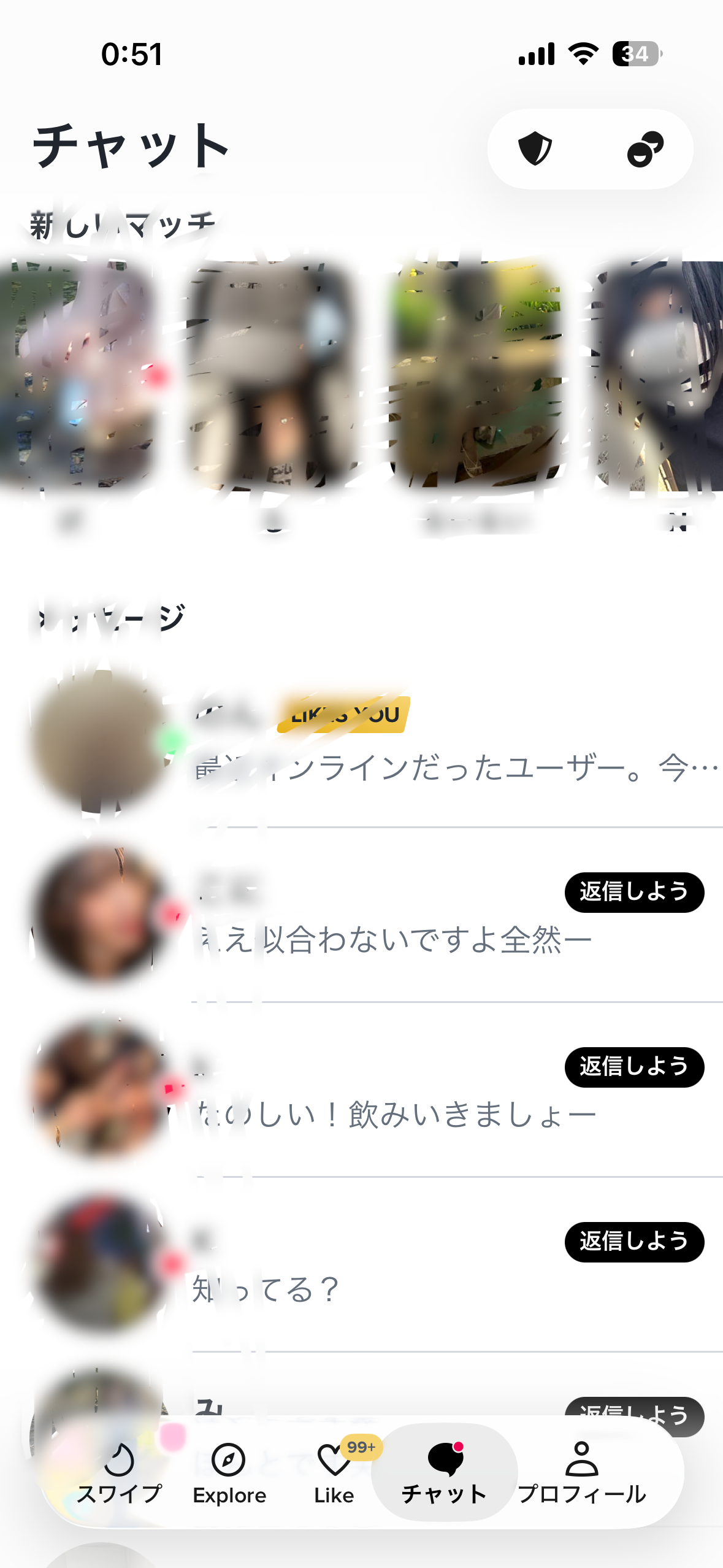
Task: Tap 返信しよう on the 飲みいきましょー chat
Action: (x=634, y=1067)
